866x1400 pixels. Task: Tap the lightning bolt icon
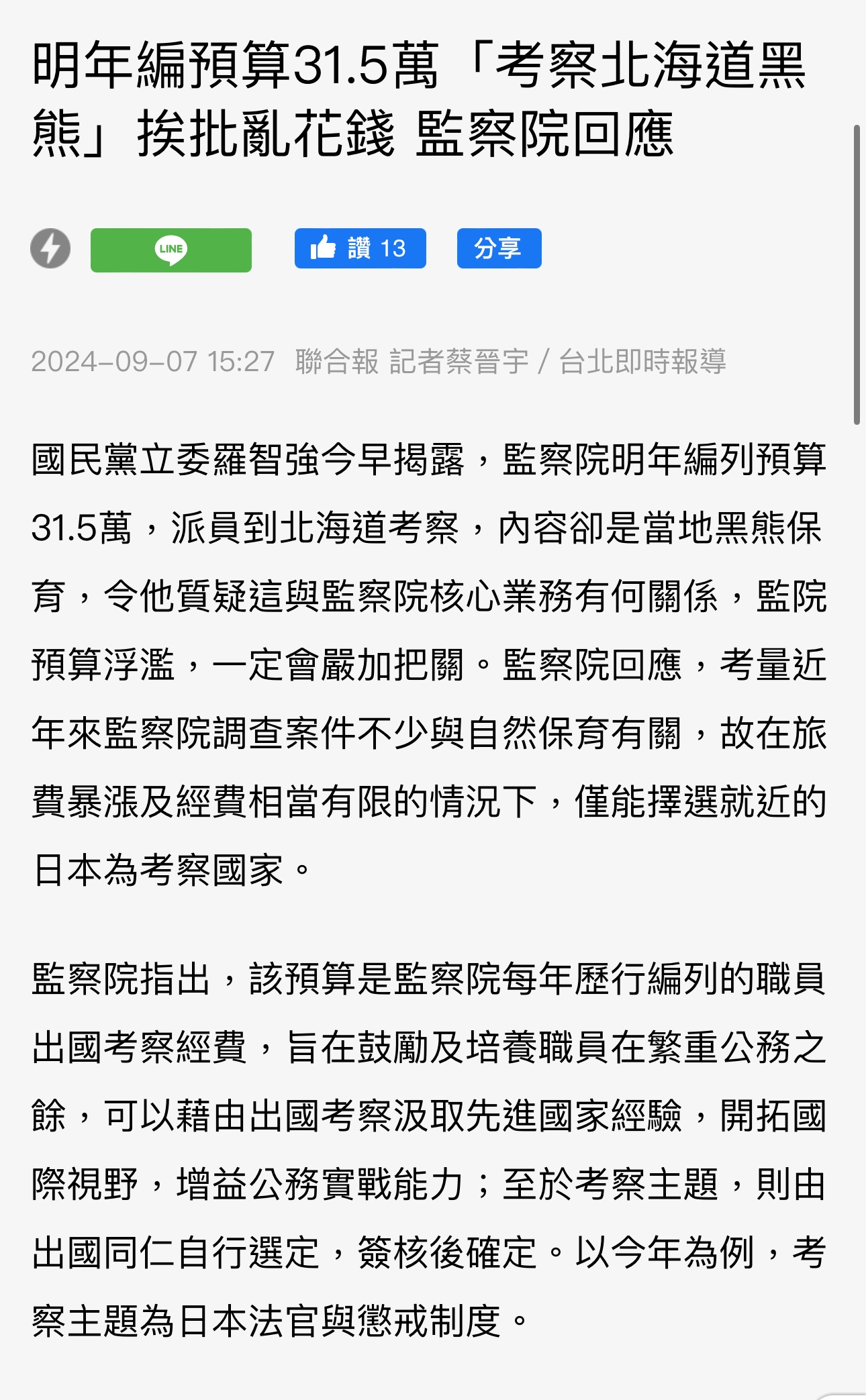50,248
